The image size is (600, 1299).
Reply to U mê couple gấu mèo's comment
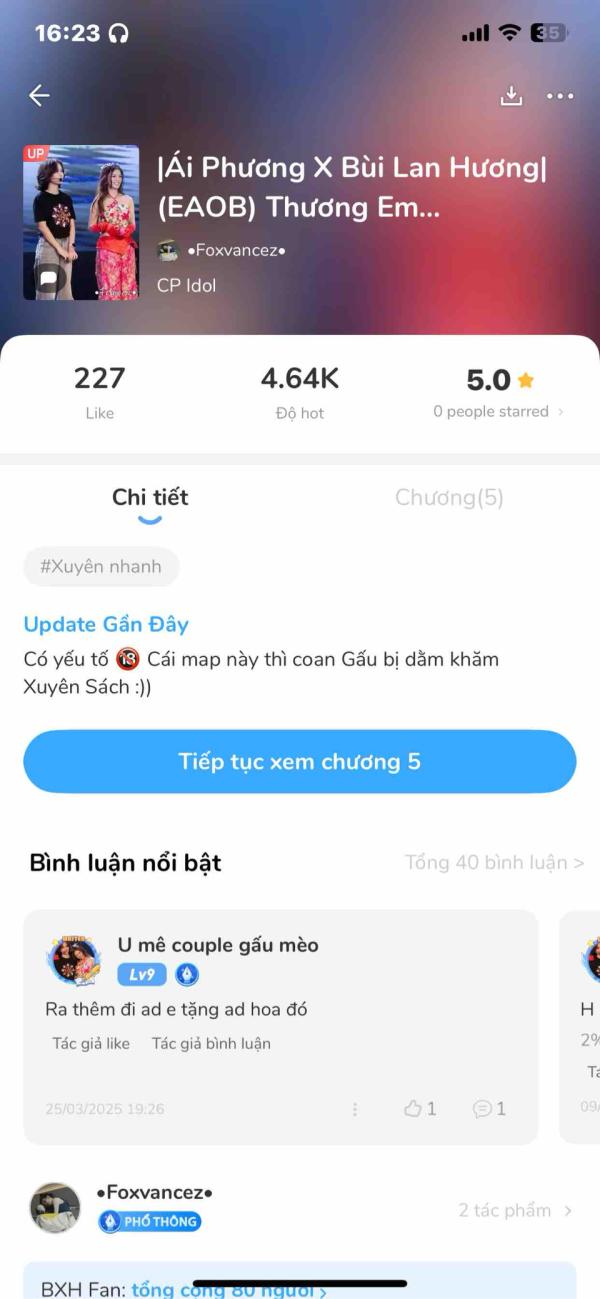click(x=490, y=1108)
